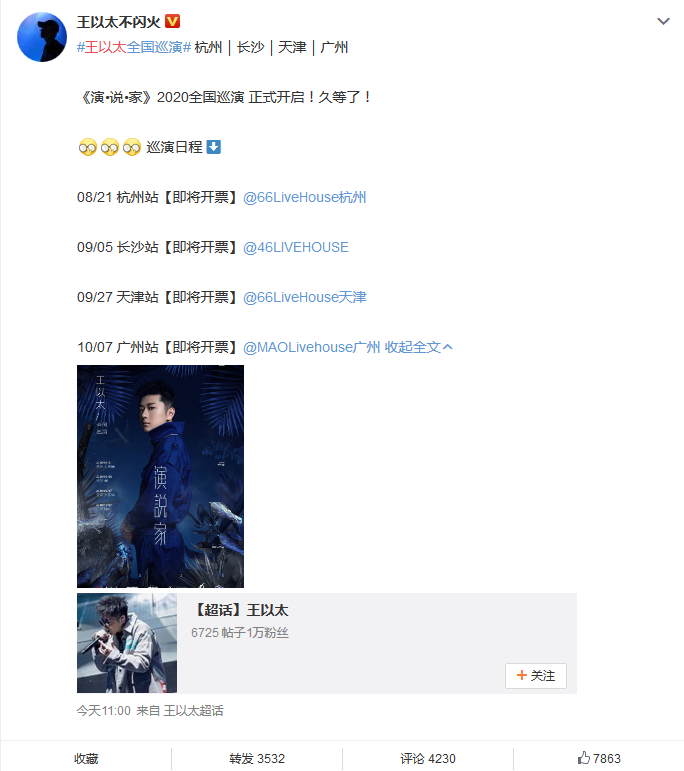
Task: Open the @MAOLivehouse广州 mention
Action: pyautogui.click(x=312, y=347)
